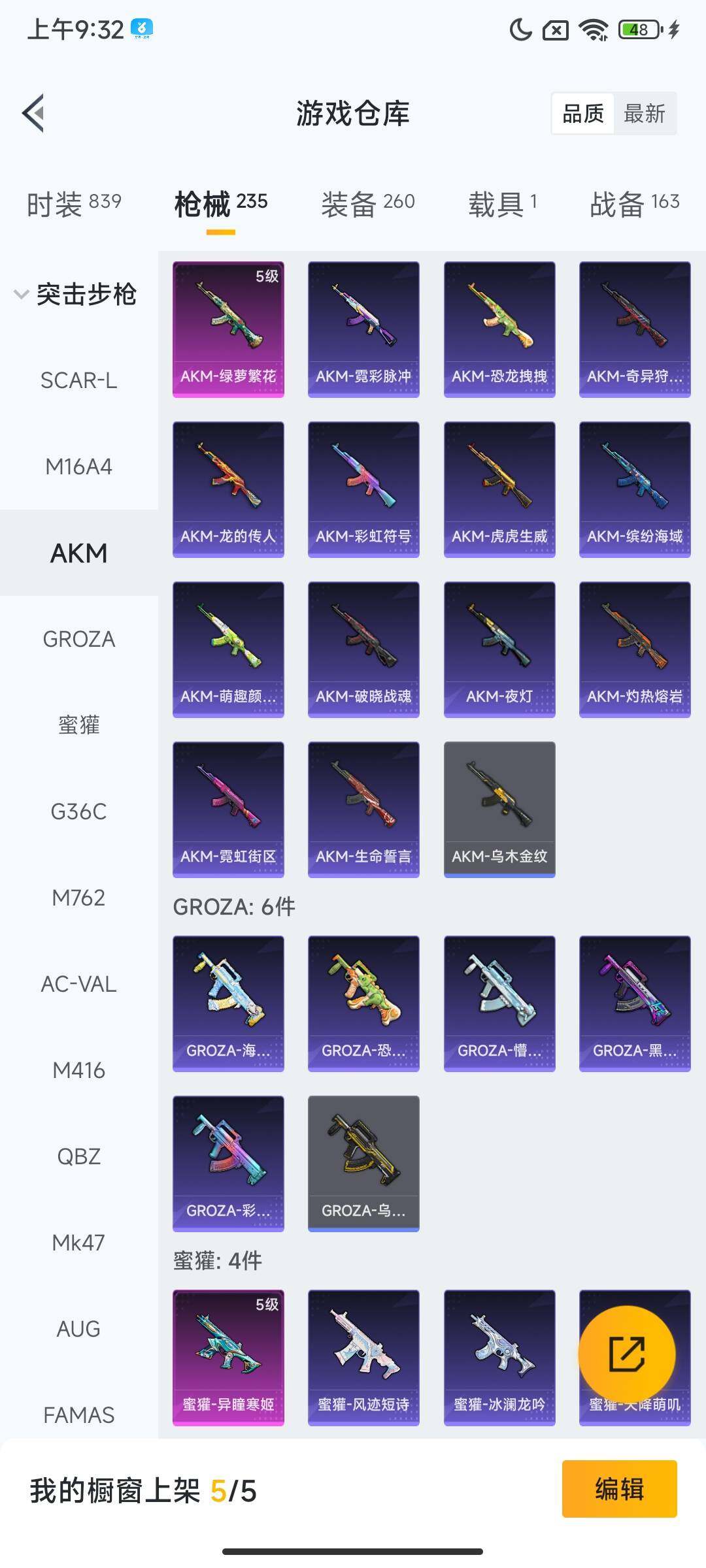706x1568 pixels.
Task: Open the 蜜獾-异瞳寒姬 skin
Action: tap(228, 1357)
